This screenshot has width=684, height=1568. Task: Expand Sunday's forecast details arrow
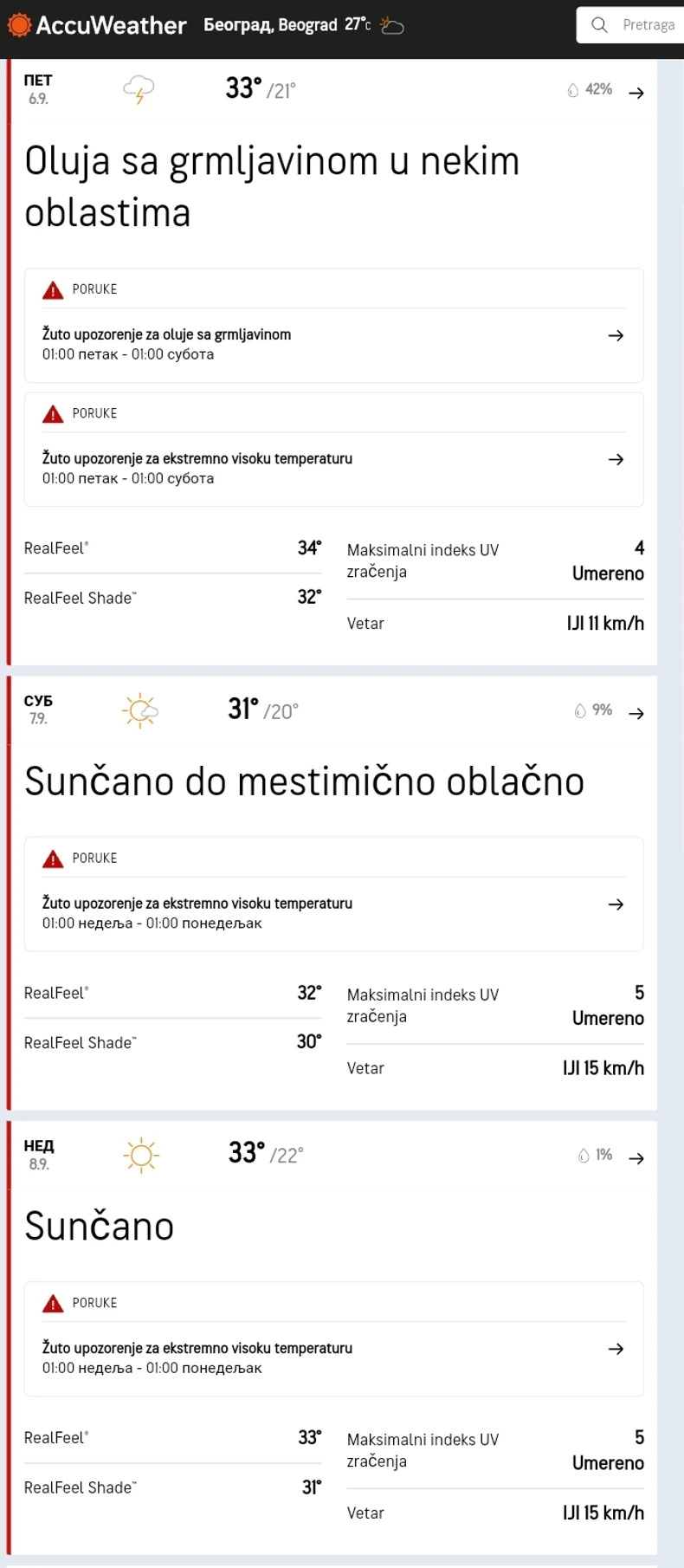coord(638,1157)
